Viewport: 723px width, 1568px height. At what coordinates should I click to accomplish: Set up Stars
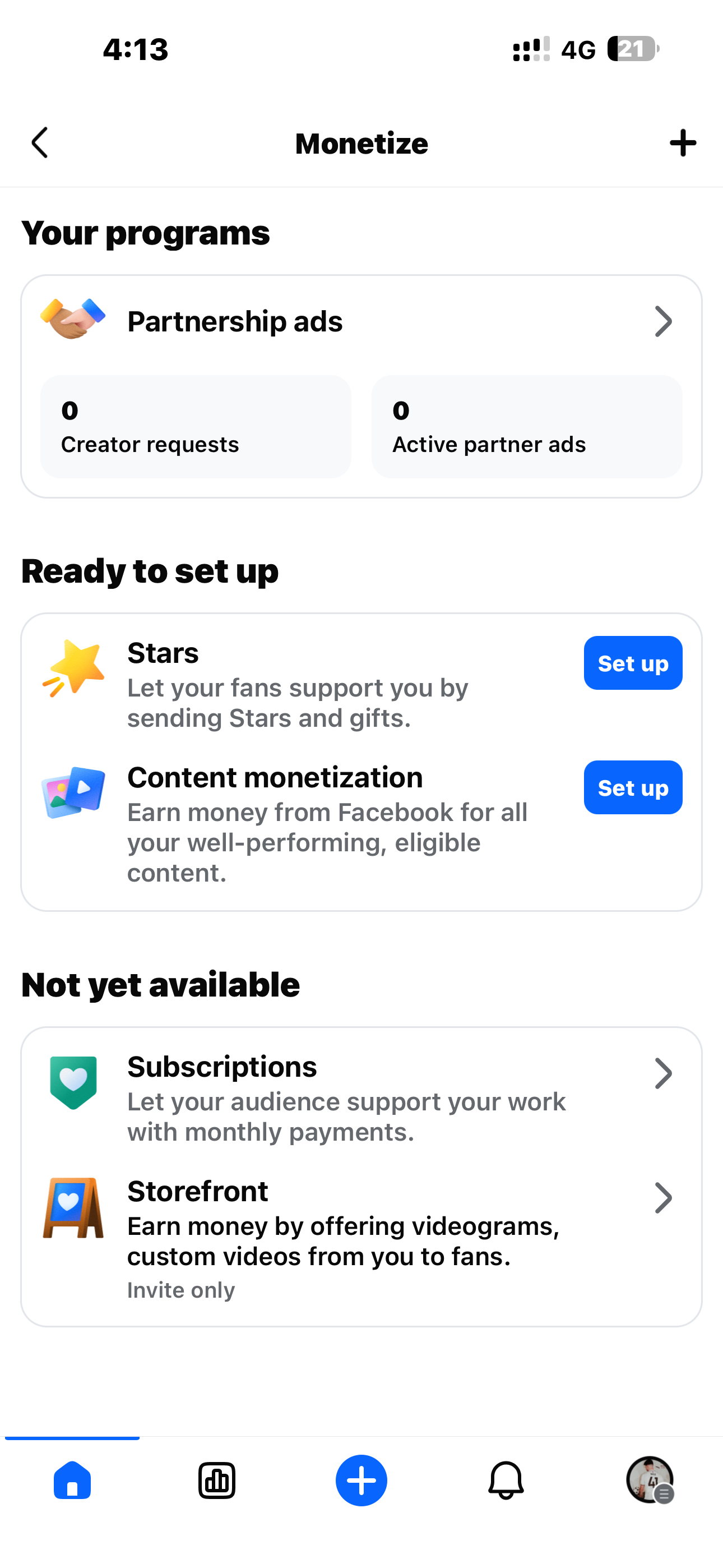632,663
